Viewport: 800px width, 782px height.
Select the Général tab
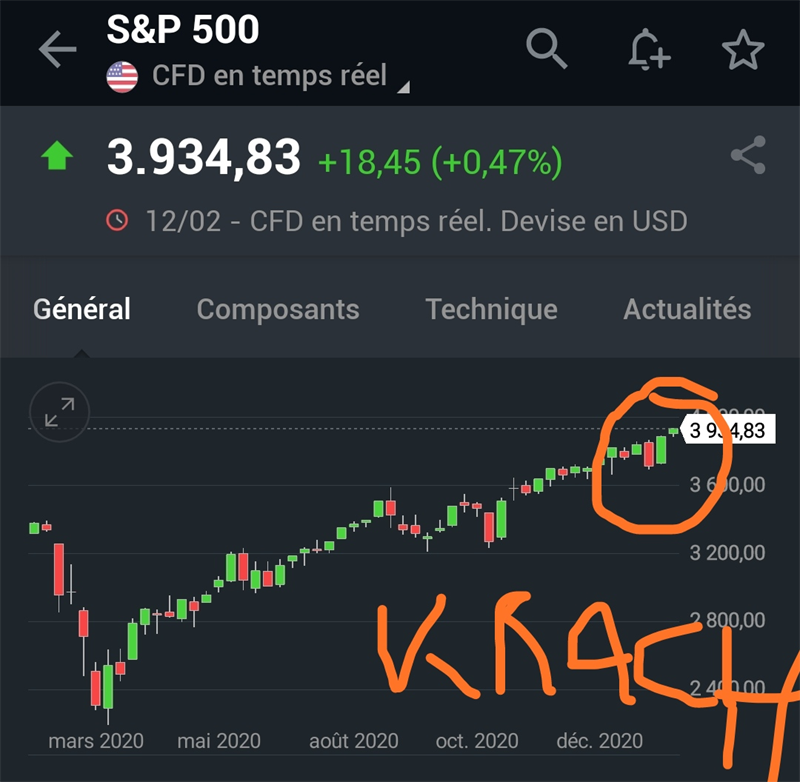click(x=82, y=309)
